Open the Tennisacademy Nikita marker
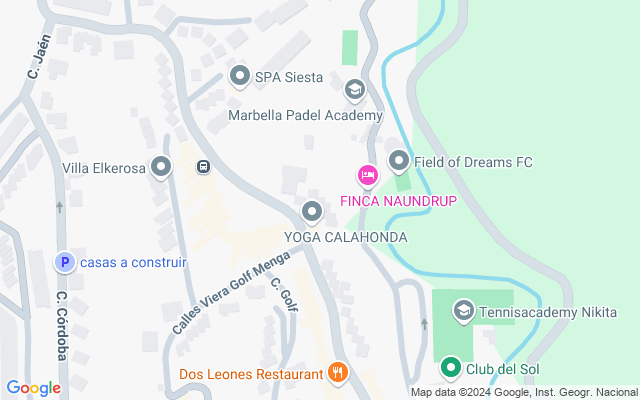The width and height of the screenshot is (640, 400). coord(464,312)
